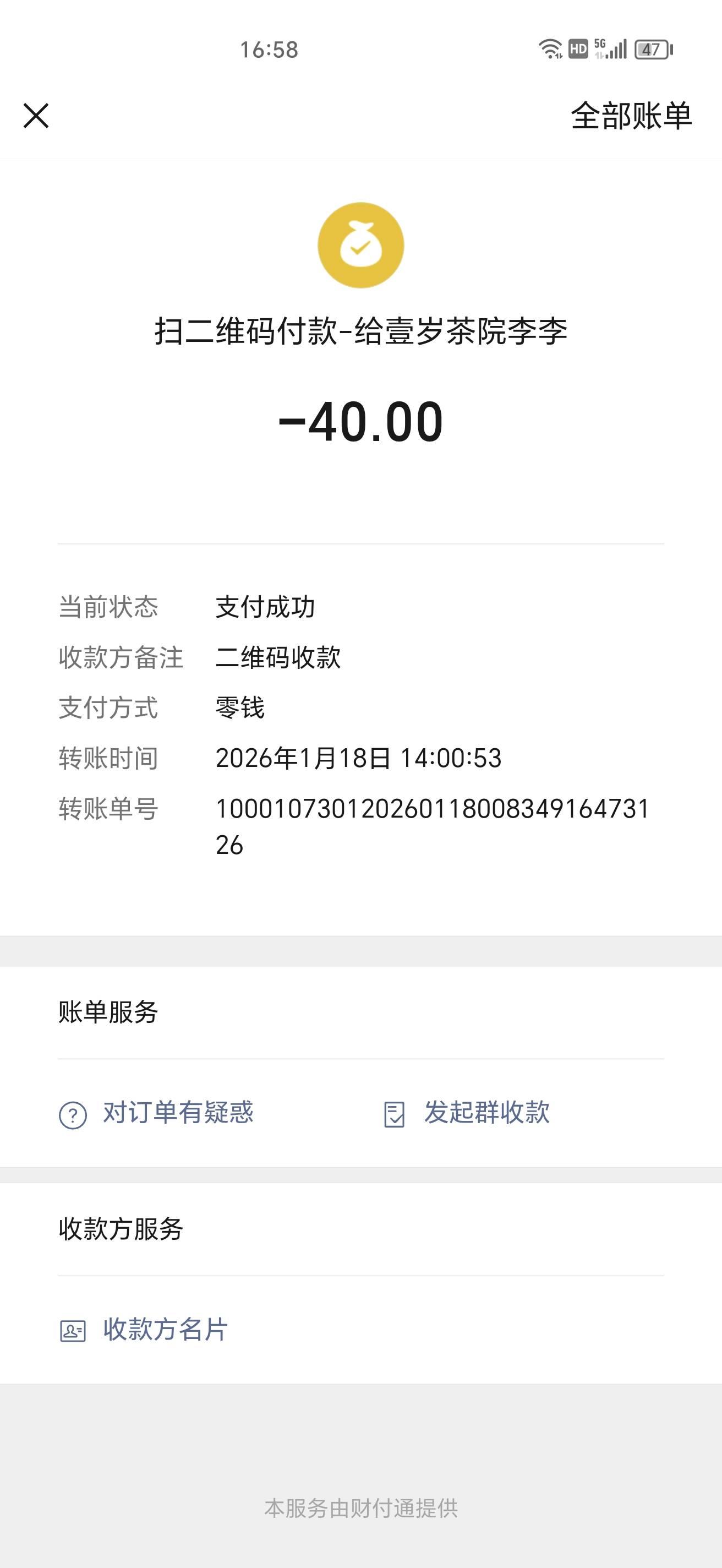Open 全部账单 to view all bills
The image size is (722, 1568).
(631, 116)
